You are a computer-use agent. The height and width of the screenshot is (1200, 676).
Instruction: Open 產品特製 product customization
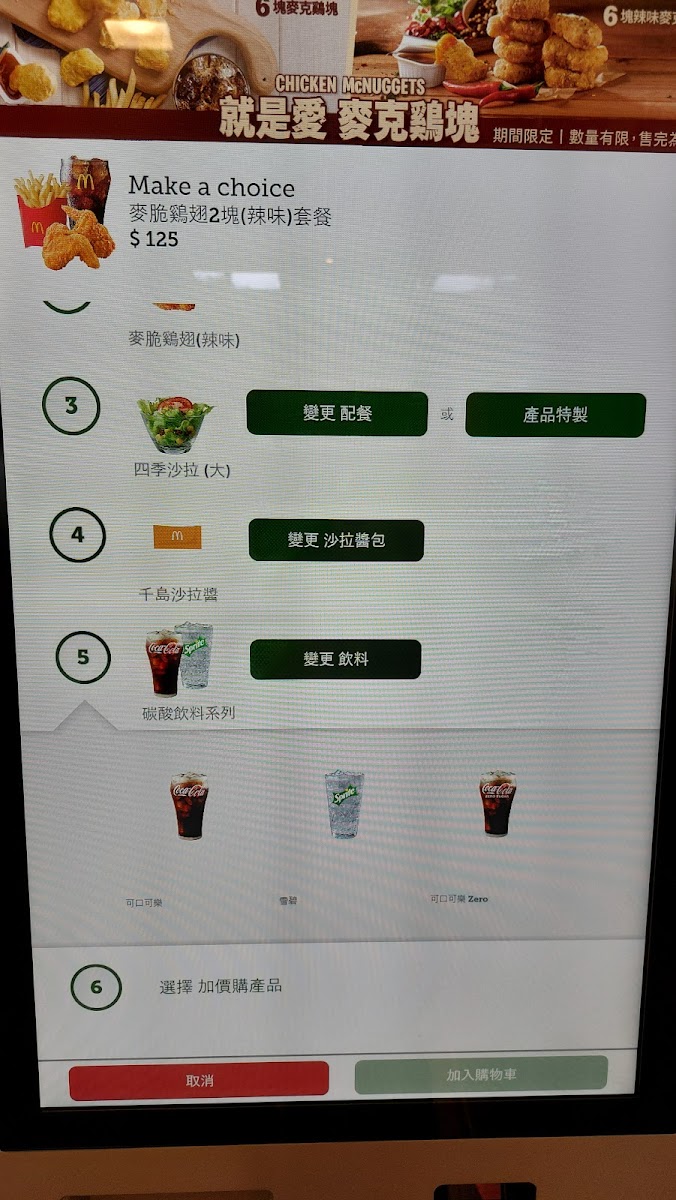[556, 415]
